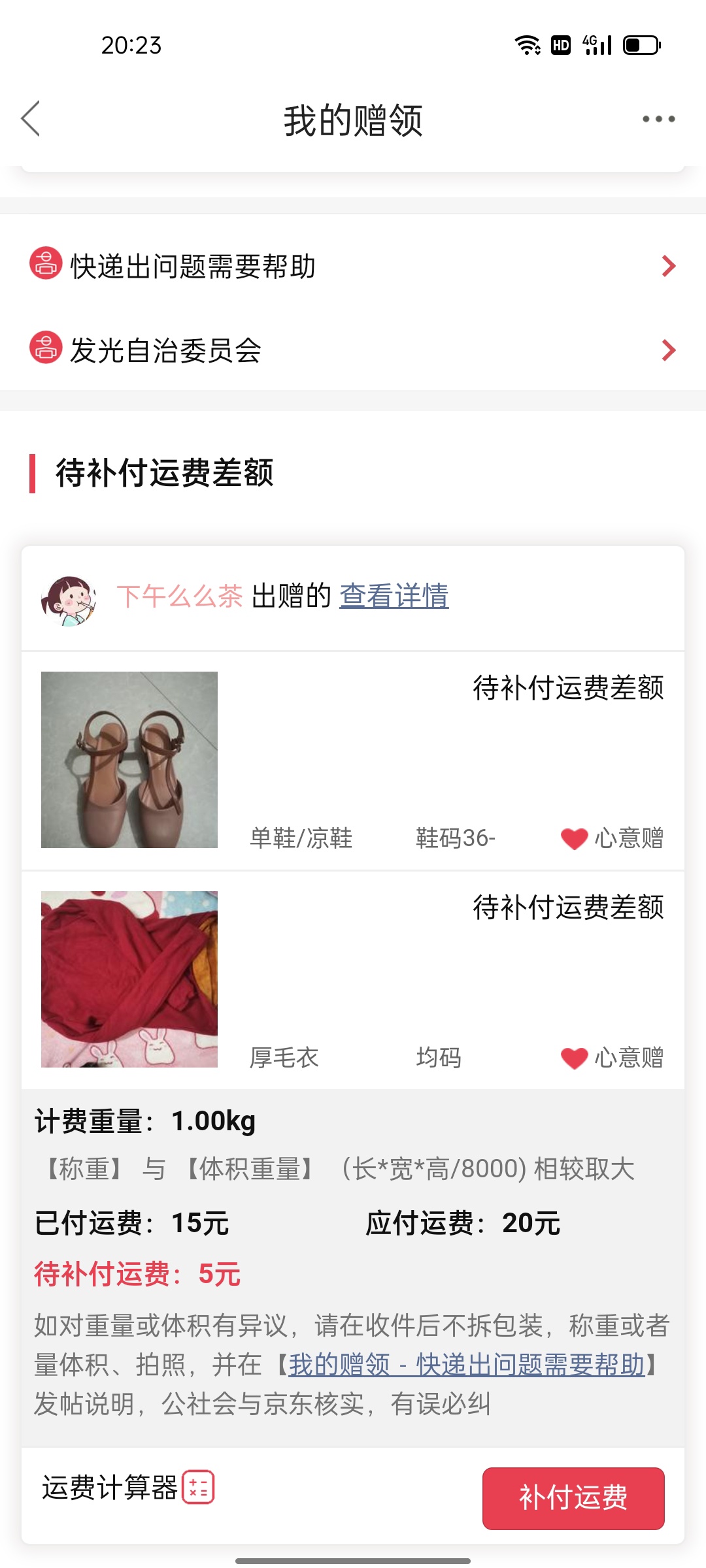Tap 补付运费 to pay the difference

pyautogui.click(x=573, y=1498)
